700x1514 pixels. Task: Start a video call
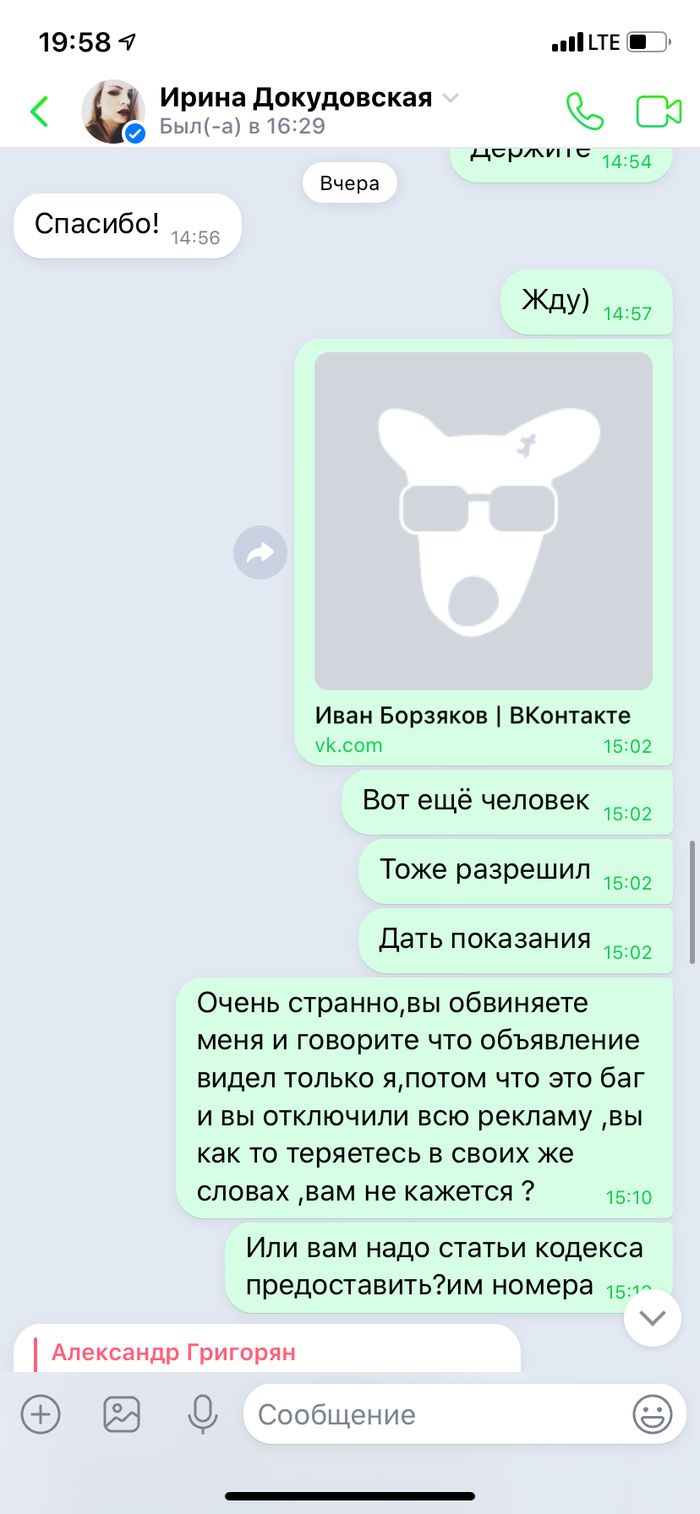[x=658, y=111]
